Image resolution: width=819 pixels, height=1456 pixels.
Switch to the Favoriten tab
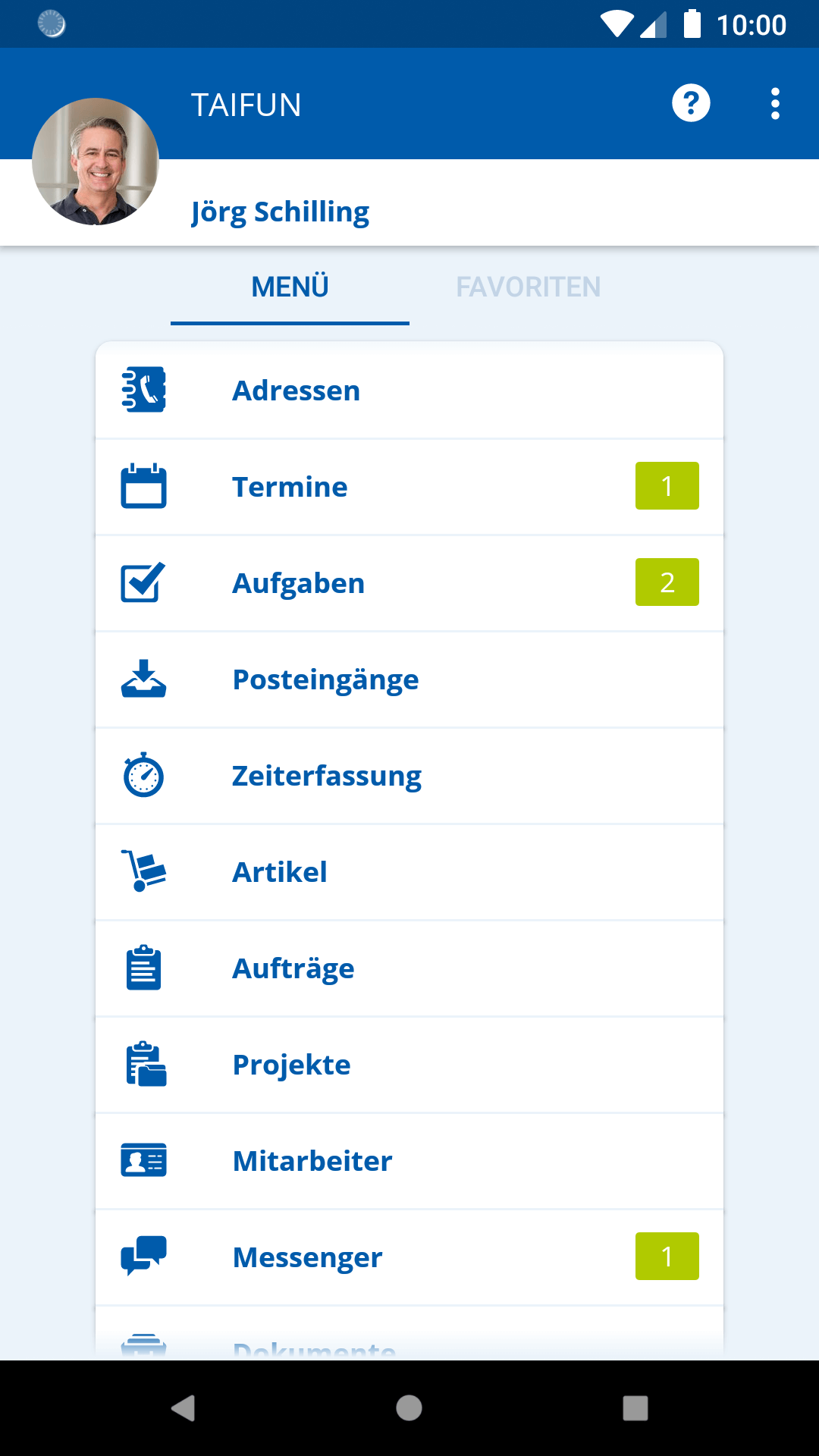[x=529, y=287]
